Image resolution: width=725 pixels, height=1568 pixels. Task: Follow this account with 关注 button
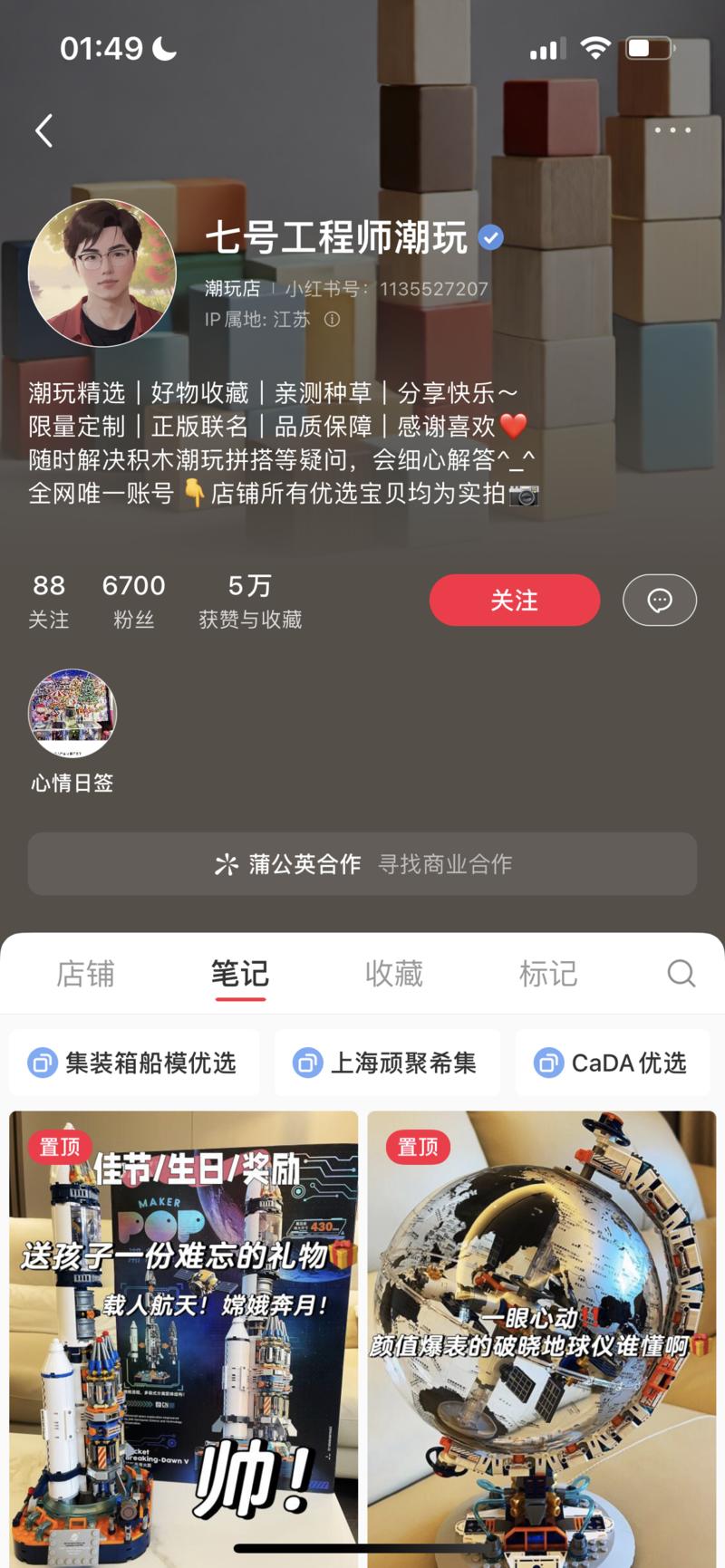pos(514,600)
